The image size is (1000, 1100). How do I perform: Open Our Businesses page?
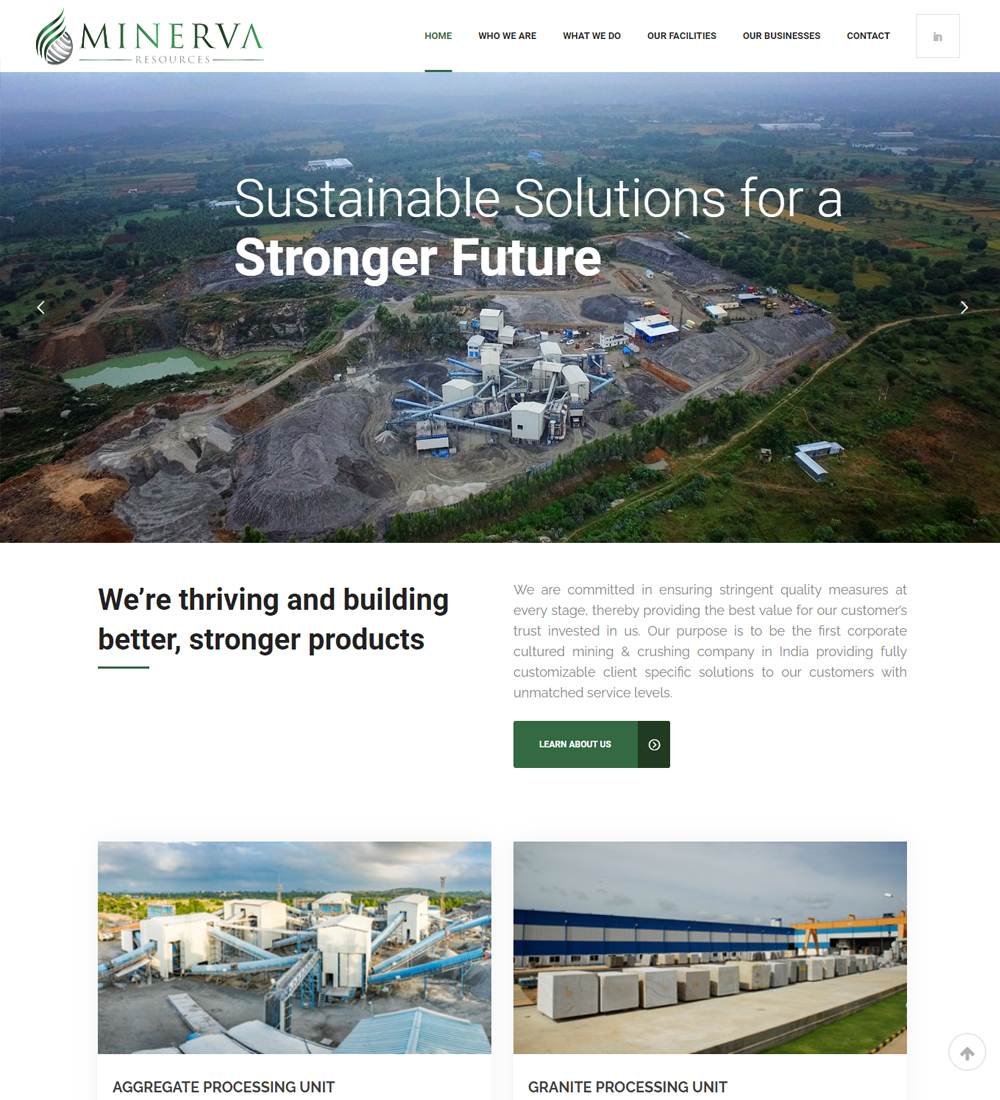pos(781,36)
